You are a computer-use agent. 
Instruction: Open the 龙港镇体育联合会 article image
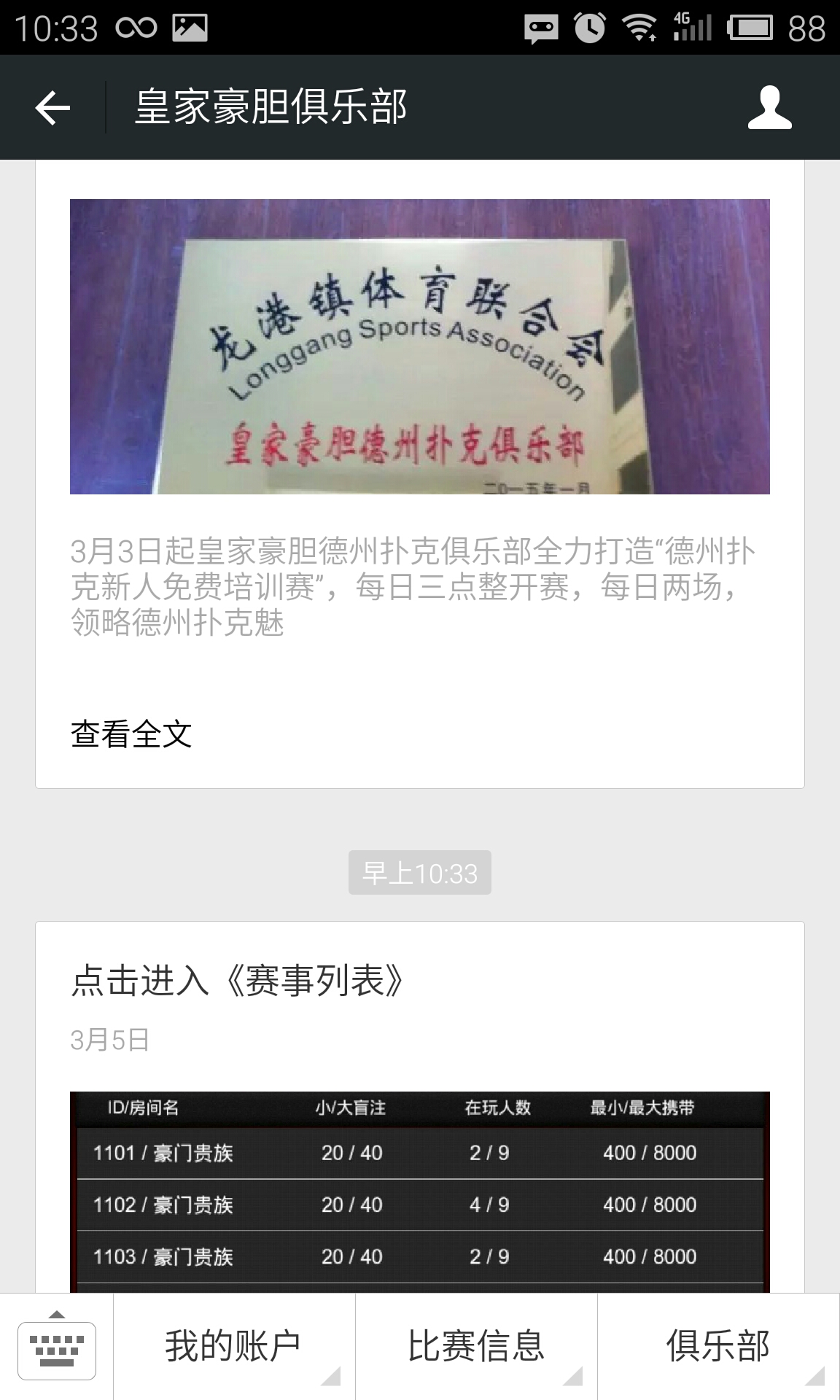pyautogui.click(x=419, y=346)
